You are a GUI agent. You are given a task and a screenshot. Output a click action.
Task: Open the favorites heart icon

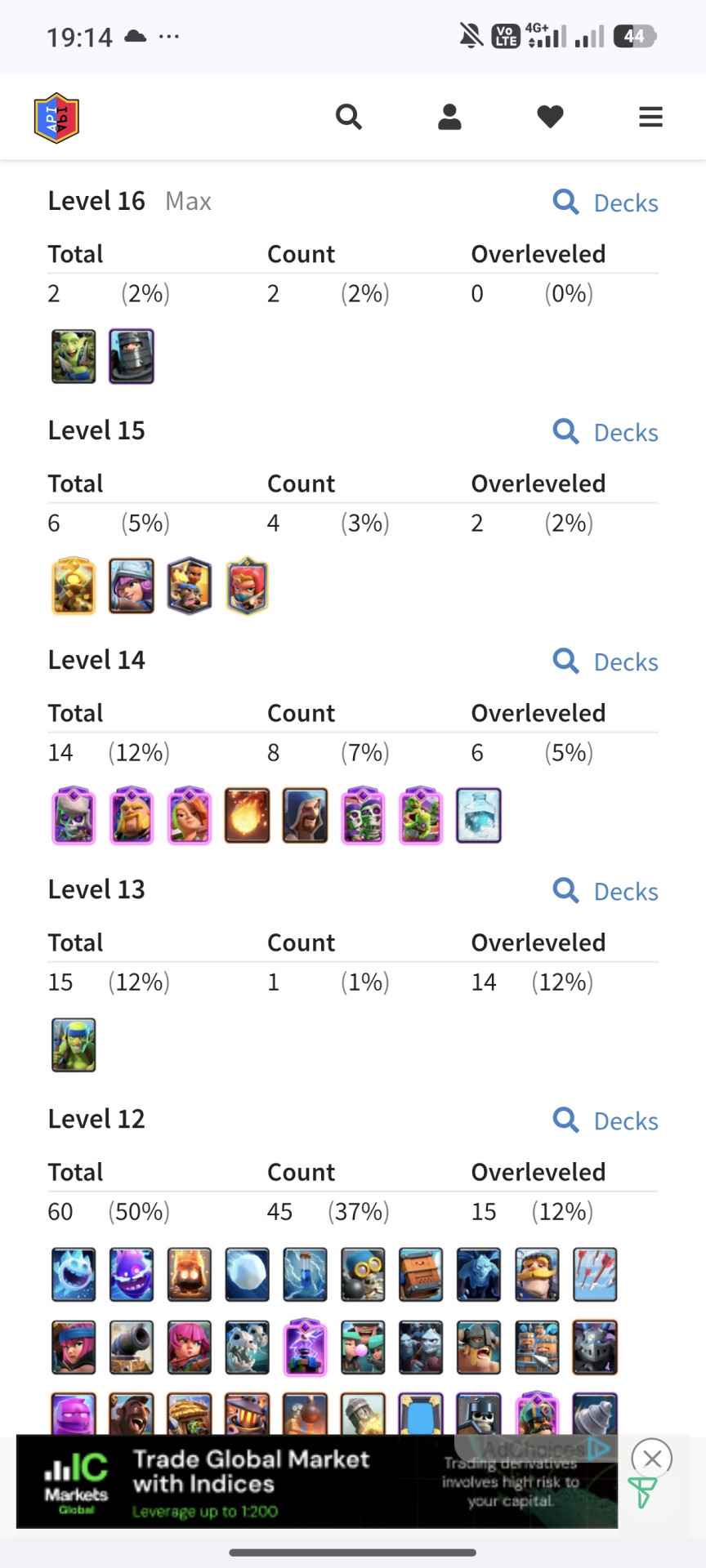[550, 117]
